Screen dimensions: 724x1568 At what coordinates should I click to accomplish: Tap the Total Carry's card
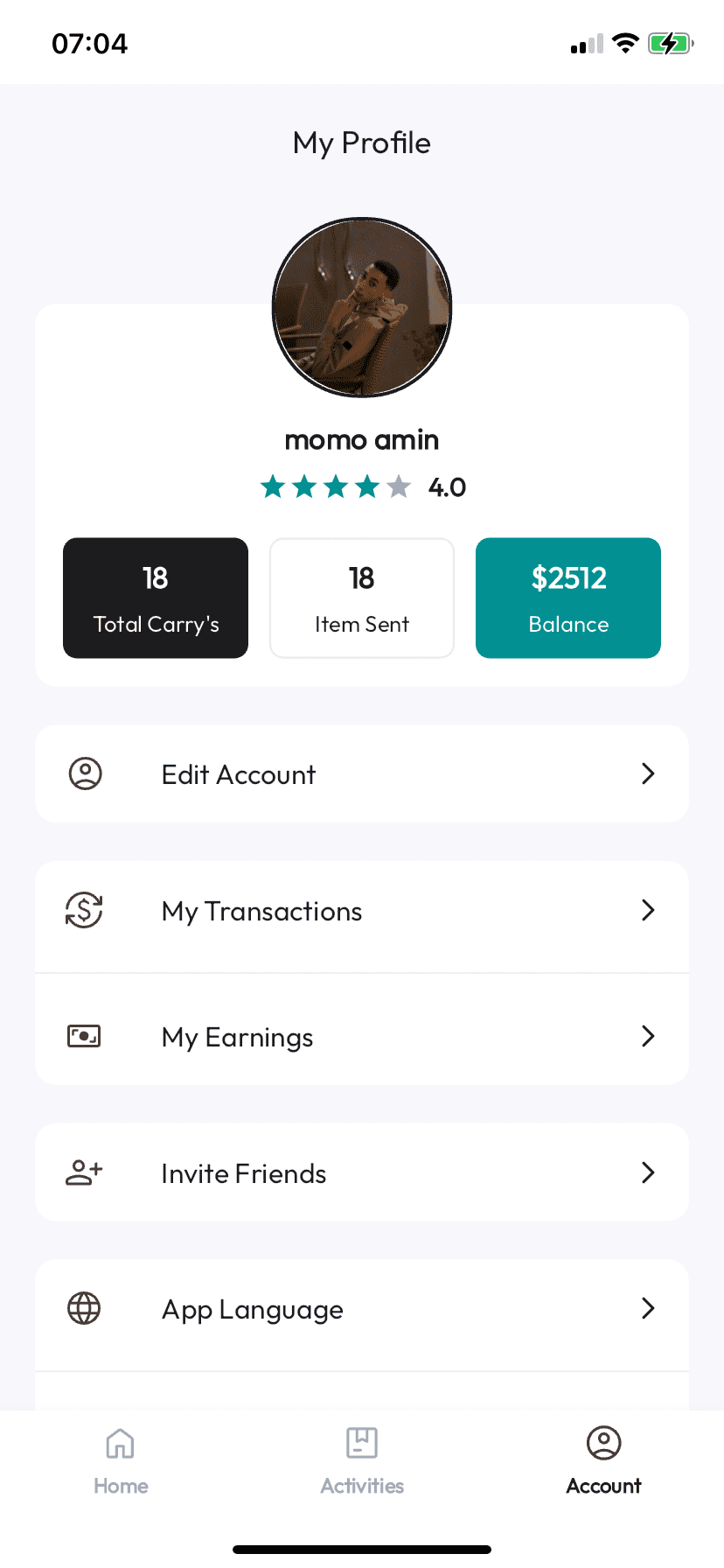click(156, 598)
